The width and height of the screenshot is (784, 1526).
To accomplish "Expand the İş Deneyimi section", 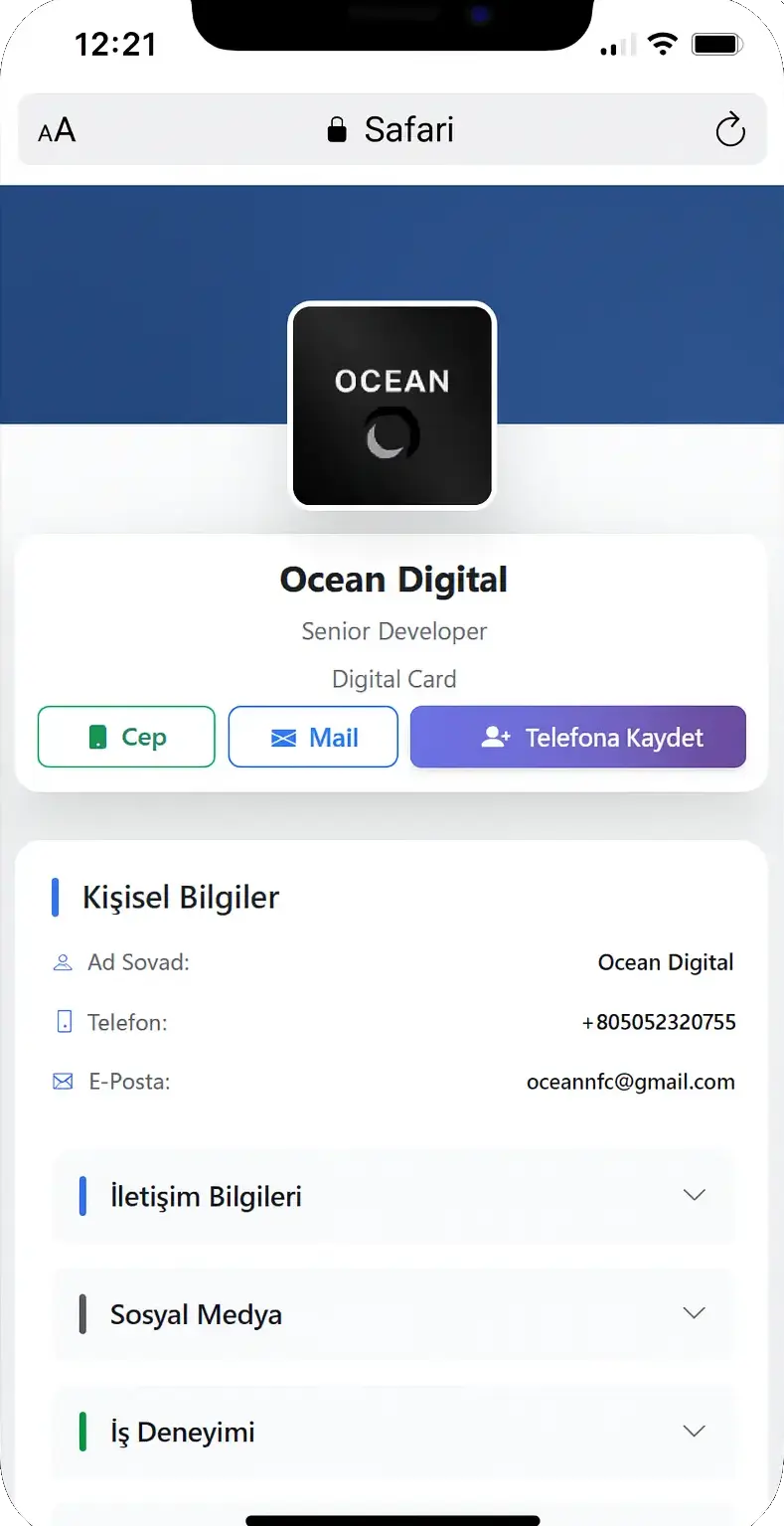I will tap(392, 1432).
